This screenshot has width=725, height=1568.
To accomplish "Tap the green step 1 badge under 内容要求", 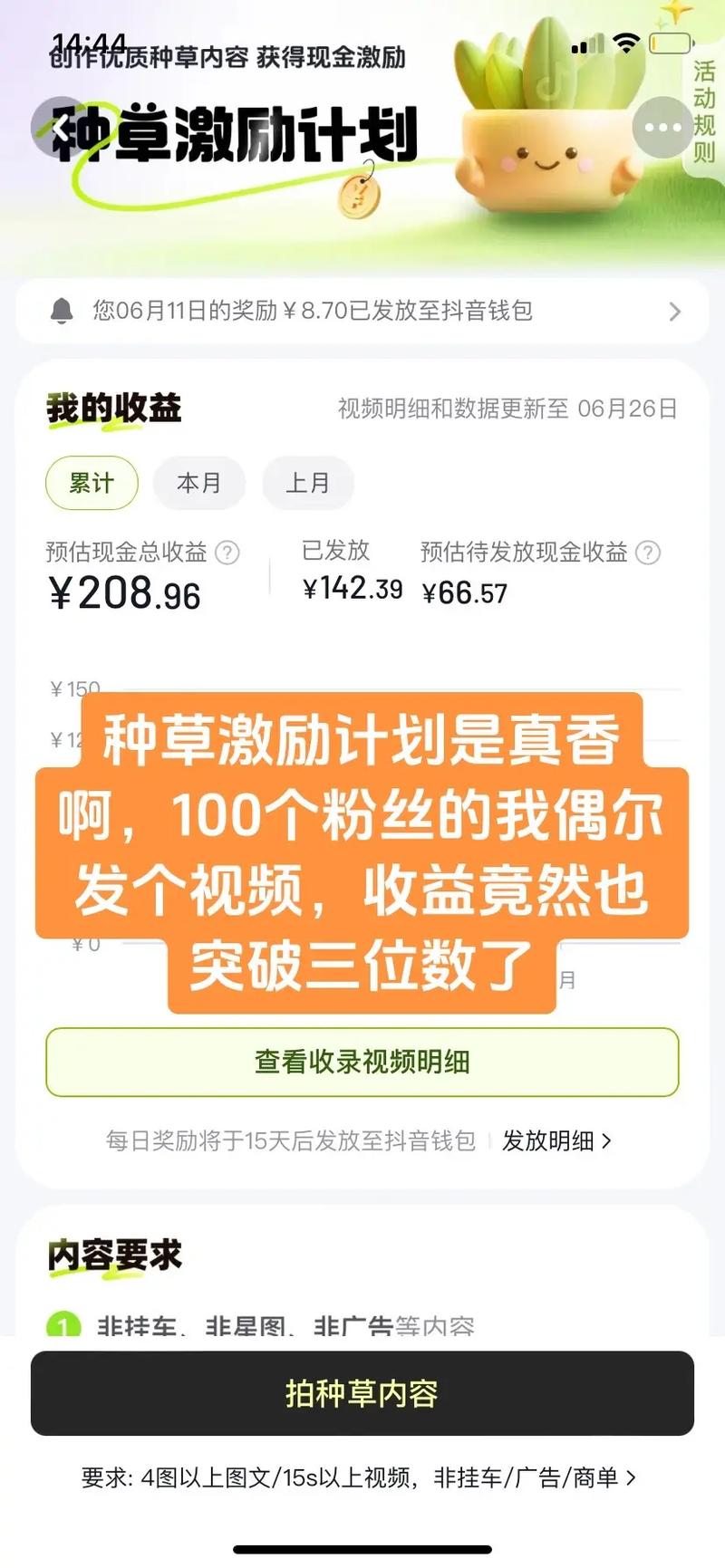I will coord(65,1325).
